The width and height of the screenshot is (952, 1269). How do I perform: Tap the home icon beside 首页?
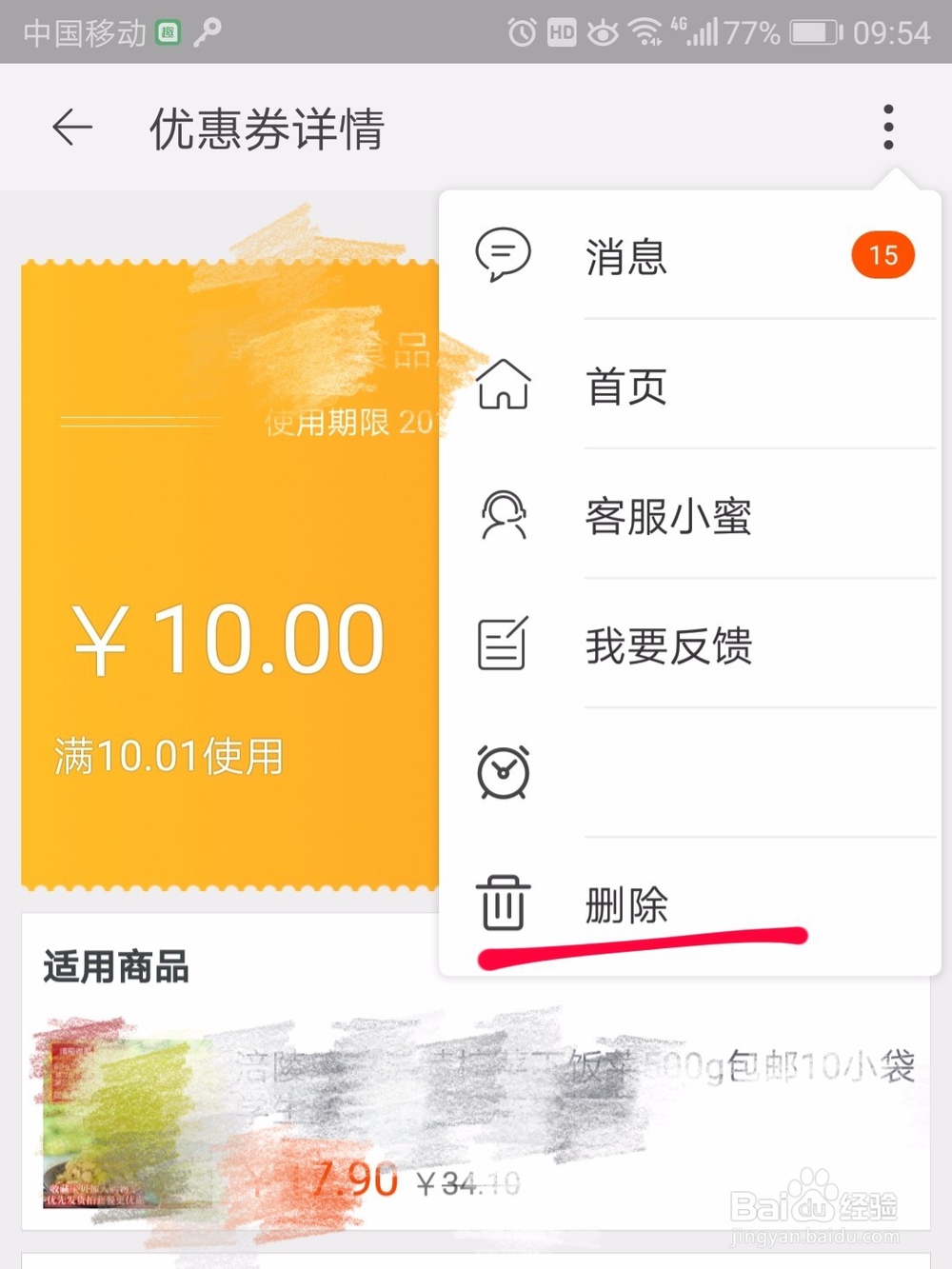pos(505,387)
